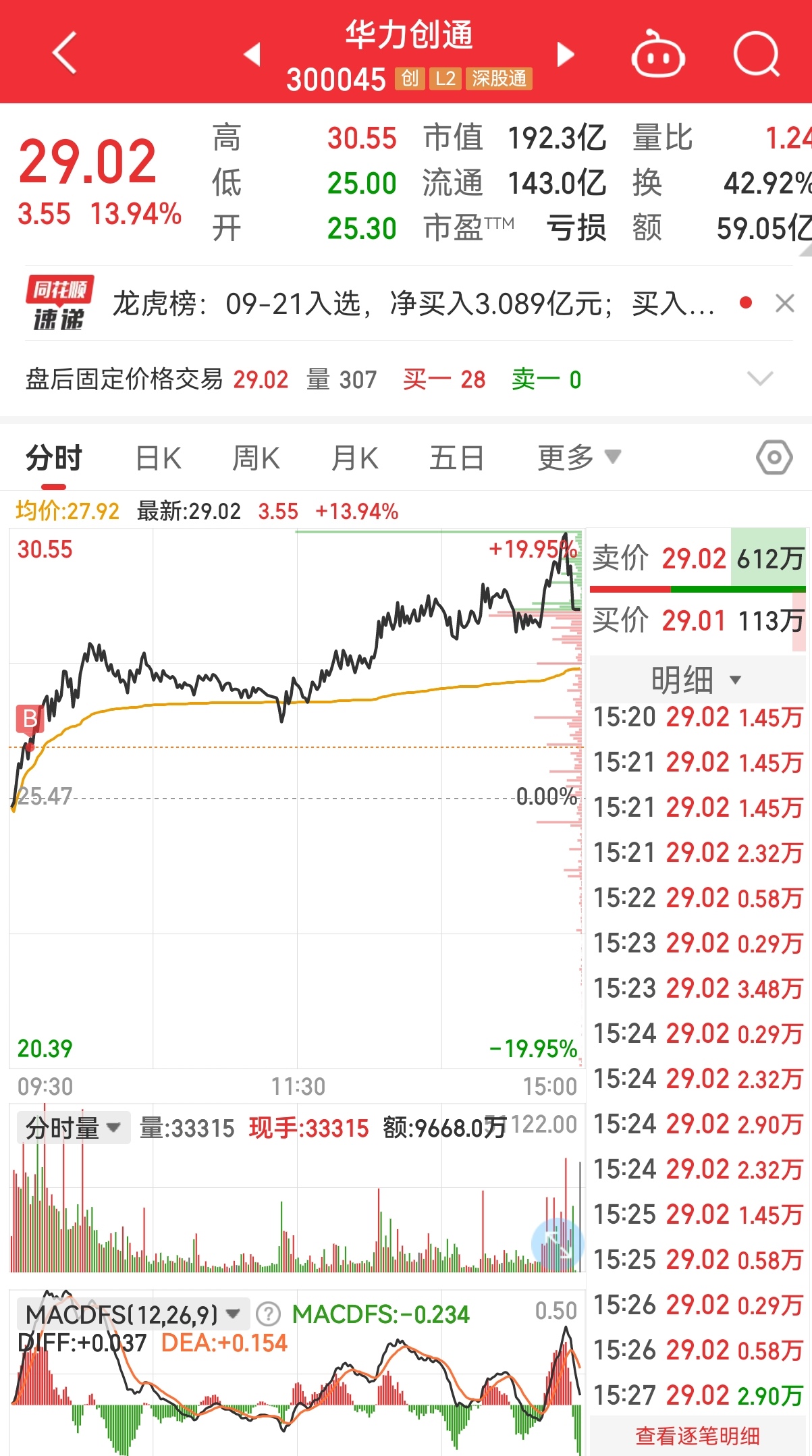
Task: Open the 更多 chart period dropdown
Action: 578,458
